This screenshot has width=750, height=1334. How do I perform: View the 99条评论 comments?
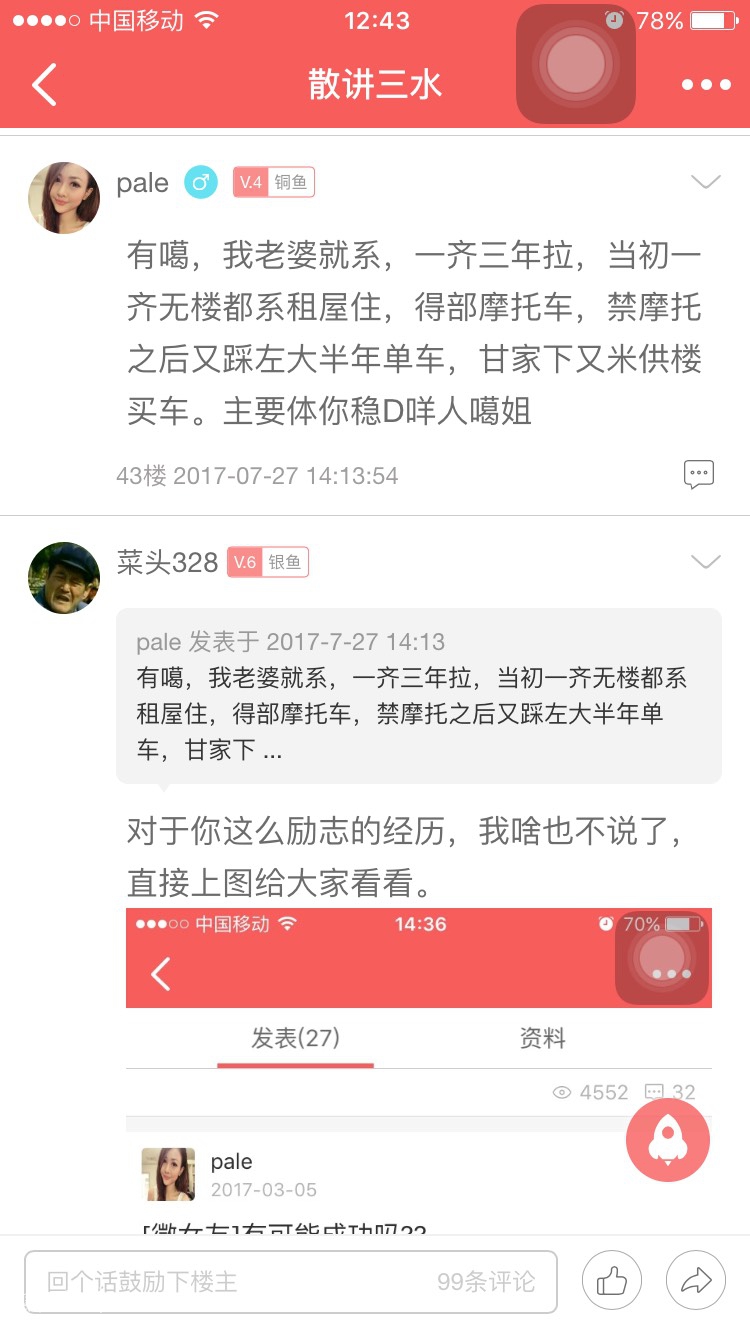tap(486, 1282)
